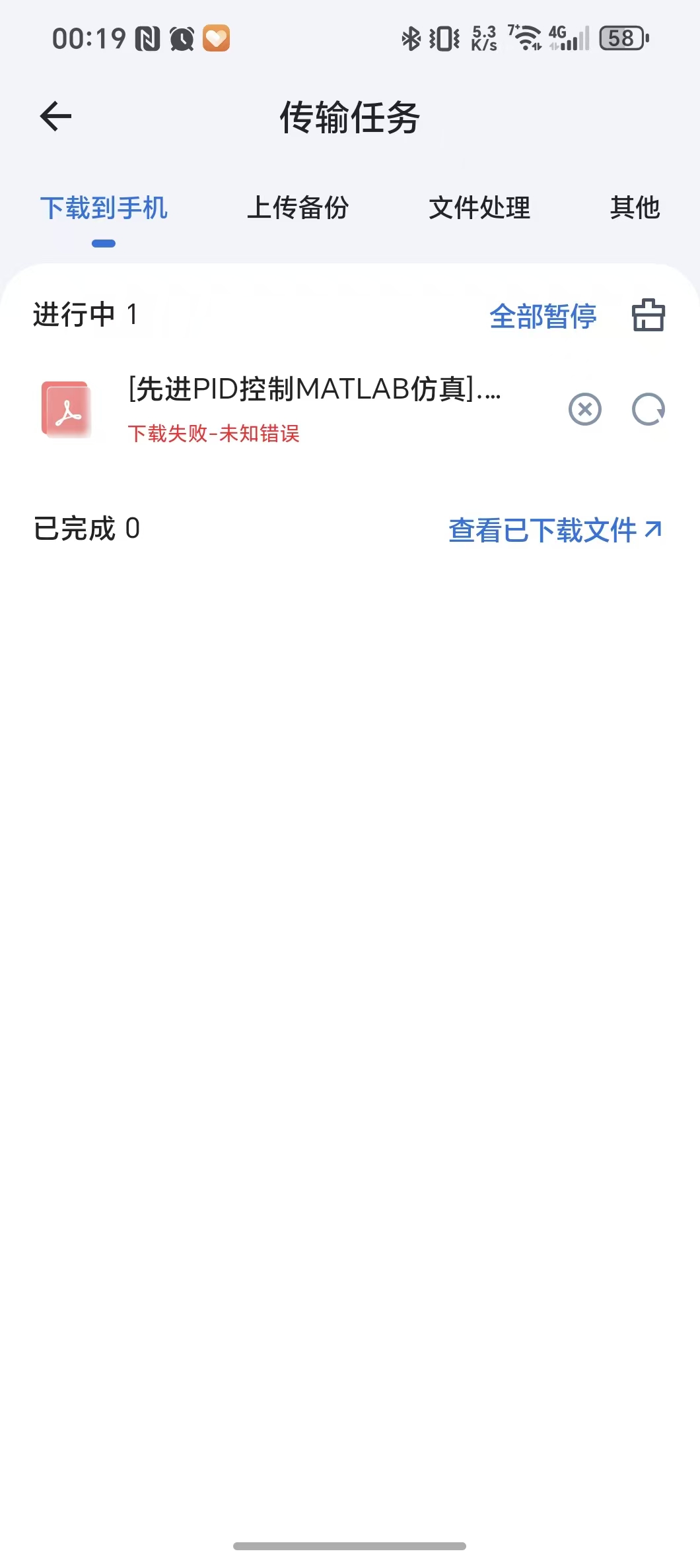Tap 全部暂停 to pause all downloads
This screenshot has width=700, height=1568.
tap(543, 316)
